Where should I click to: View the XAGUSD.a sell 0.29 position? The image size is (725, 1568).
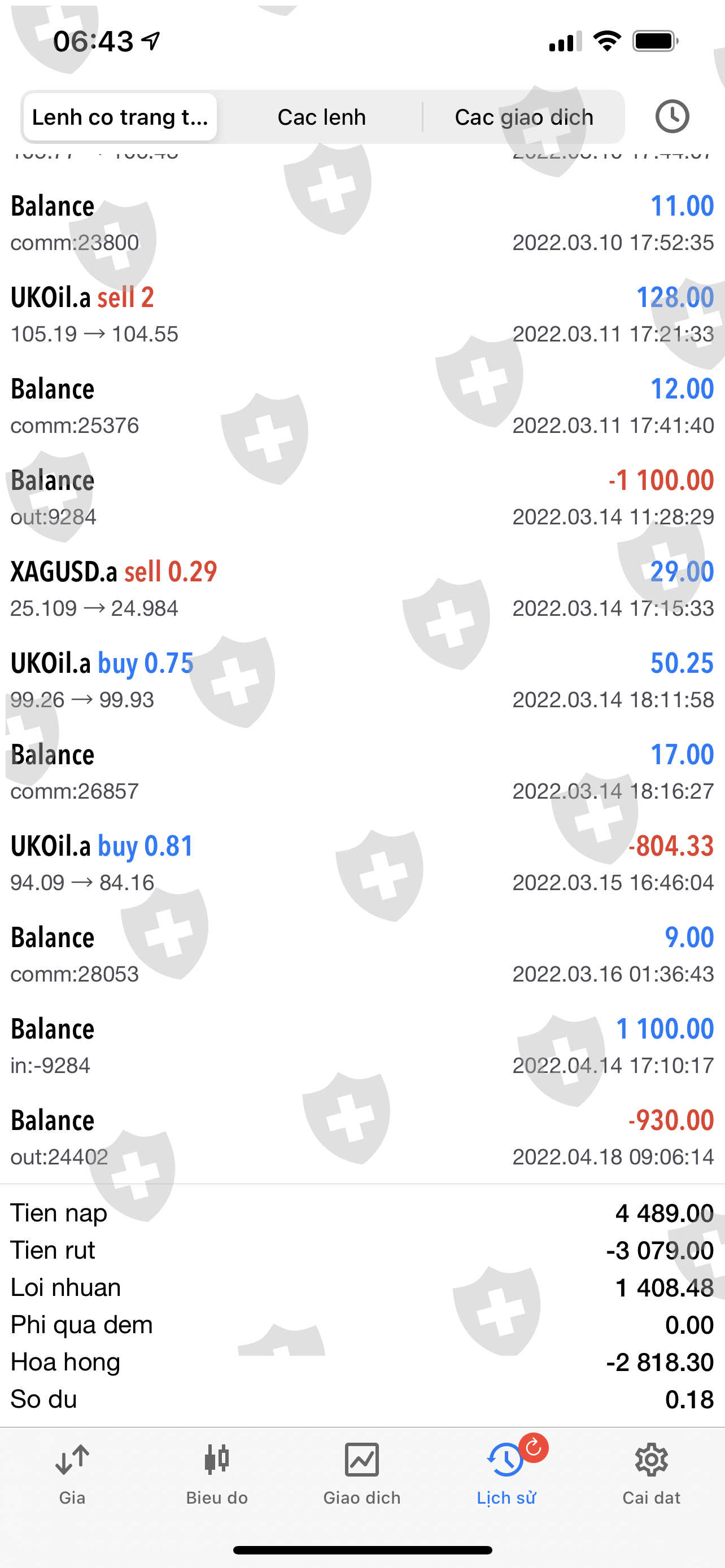[362, 589]
